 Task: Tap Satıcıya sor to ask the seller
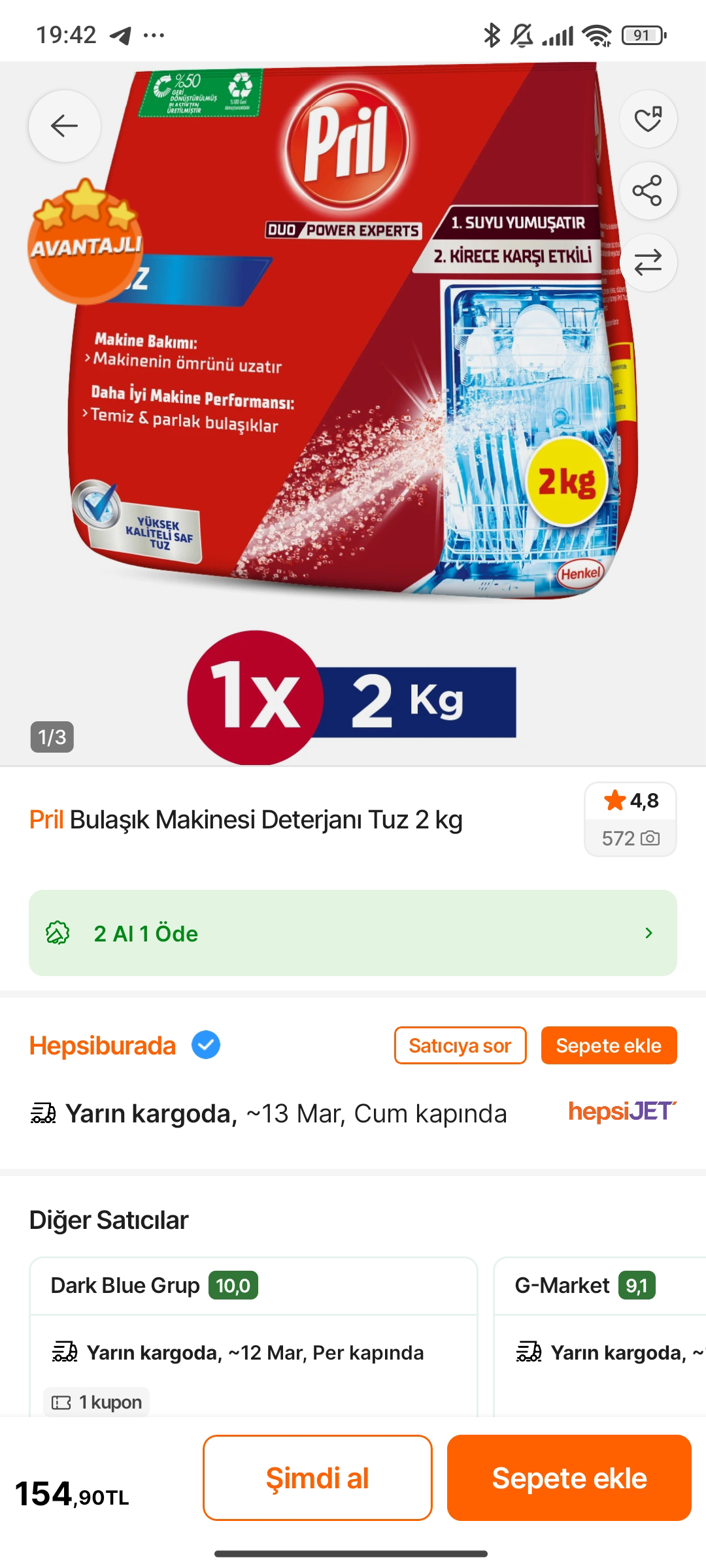tap(460, 1045)
